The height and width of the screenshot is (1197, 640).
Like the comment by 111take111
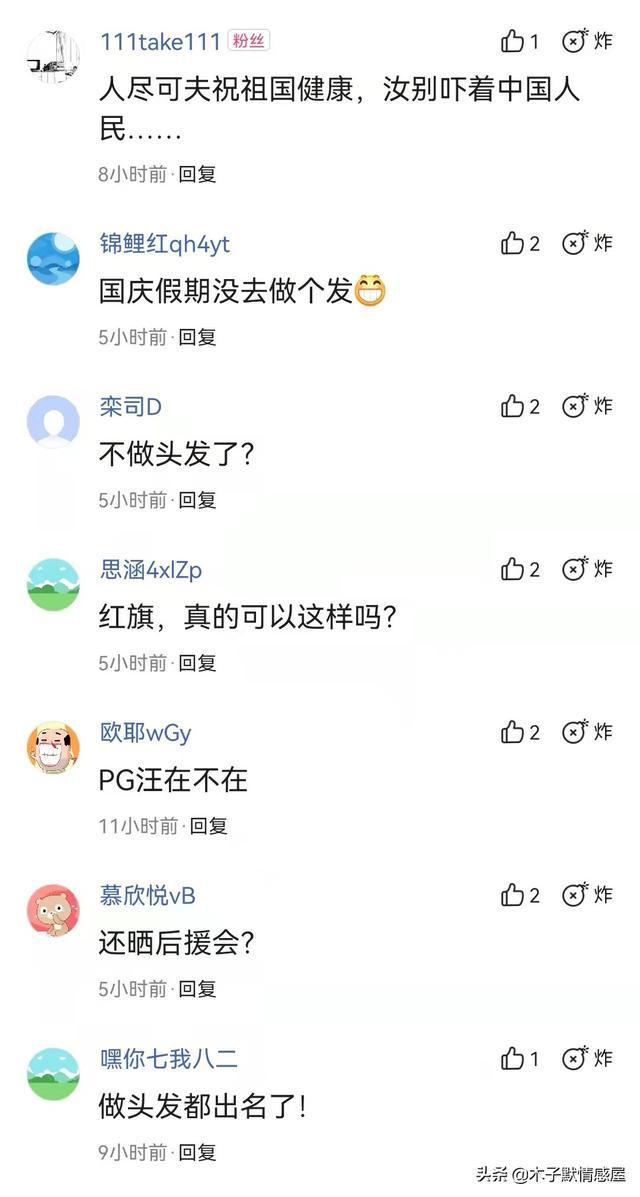pyautogui.click(x=513, y=41)
